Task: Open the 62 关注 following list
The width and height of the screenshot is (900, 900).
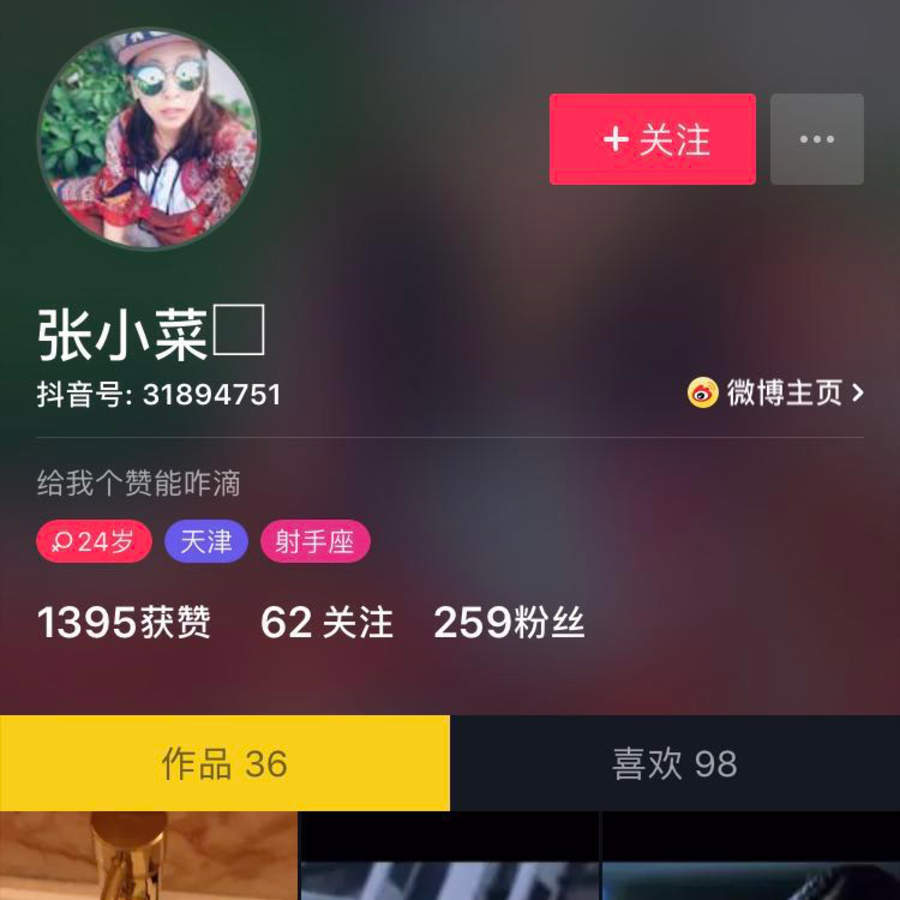Action: click(x=326, y=622)
